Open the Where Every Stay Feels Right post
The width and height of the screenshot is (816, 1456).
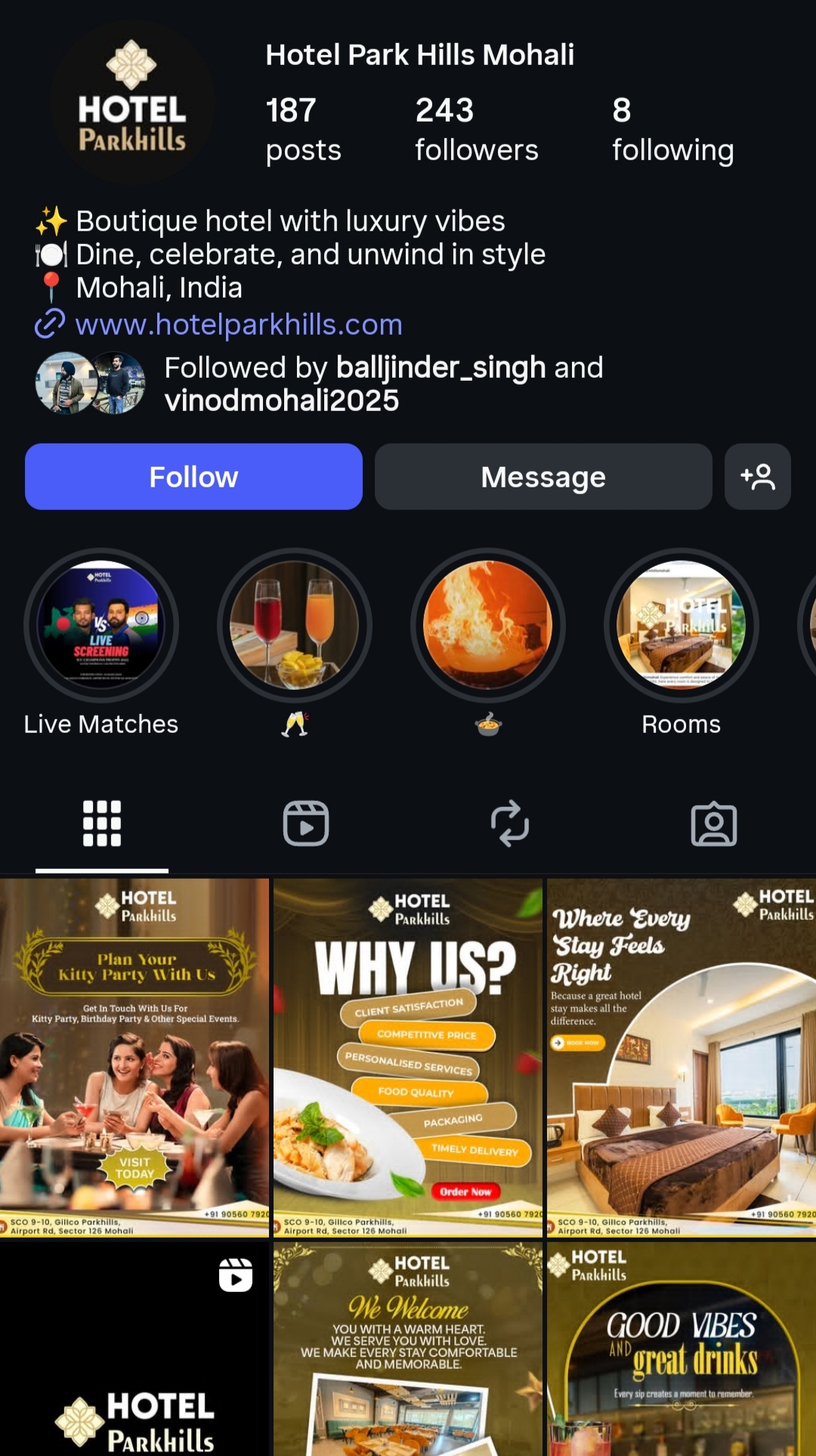coord(682,1058)
